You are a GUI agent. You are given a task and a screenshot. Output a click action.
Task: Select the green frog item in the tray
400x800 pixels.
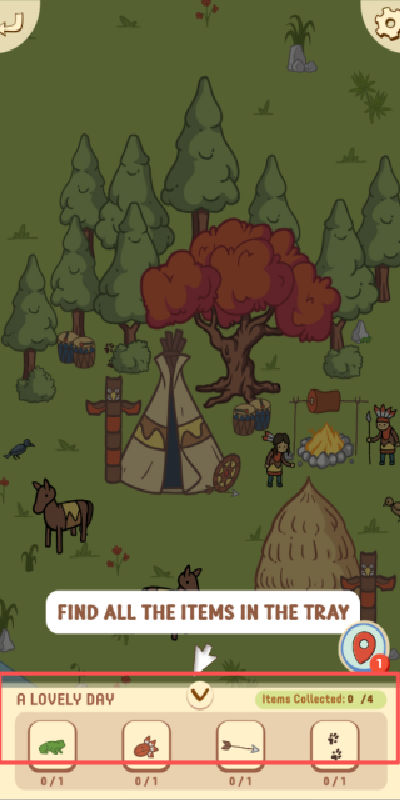[x=52, y=745]
